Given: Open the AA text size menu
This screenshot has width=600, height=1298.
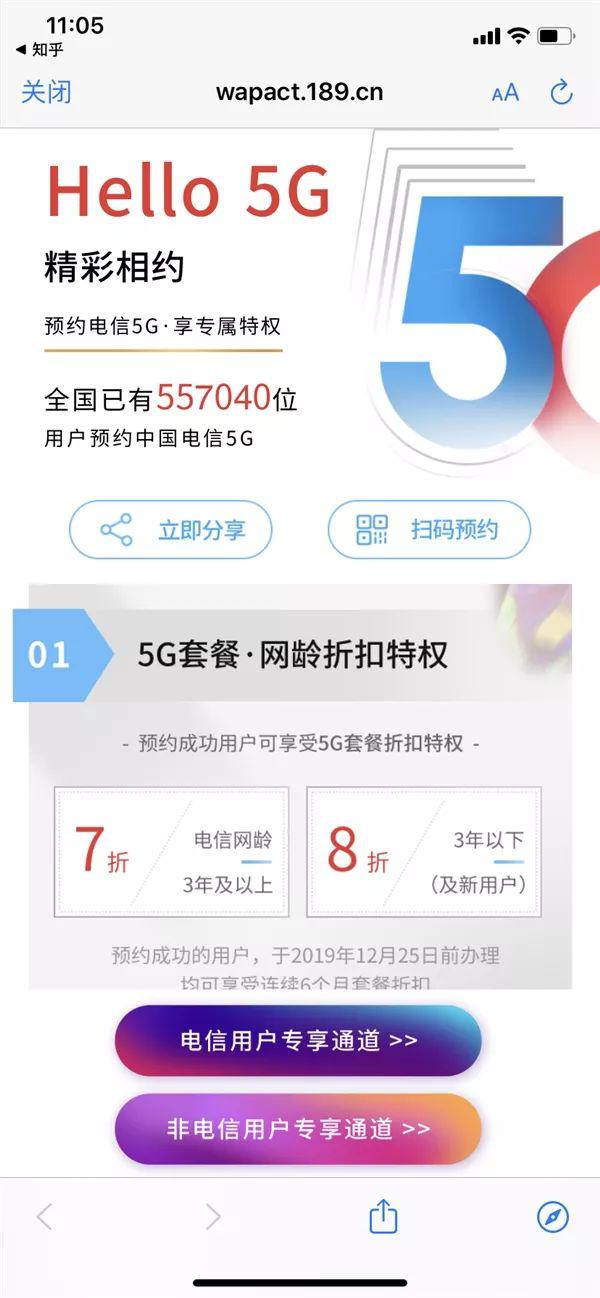Looking at the screenshot, I should pyautogui.click(x=505, y=93).
